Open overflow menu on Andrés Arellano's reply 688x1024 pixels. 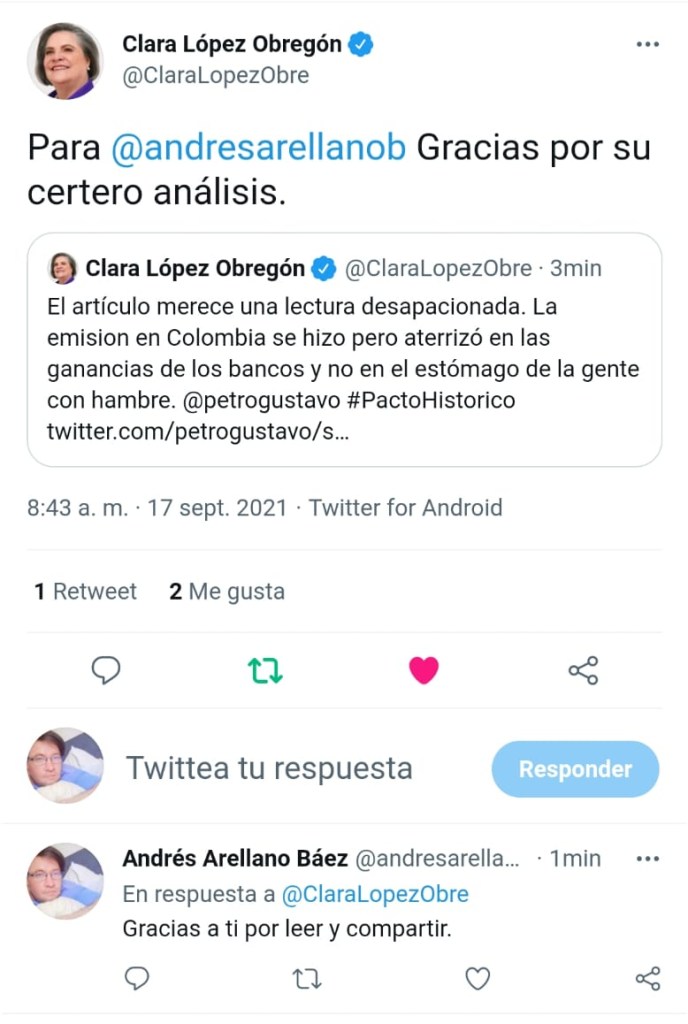tap(647, 858)
